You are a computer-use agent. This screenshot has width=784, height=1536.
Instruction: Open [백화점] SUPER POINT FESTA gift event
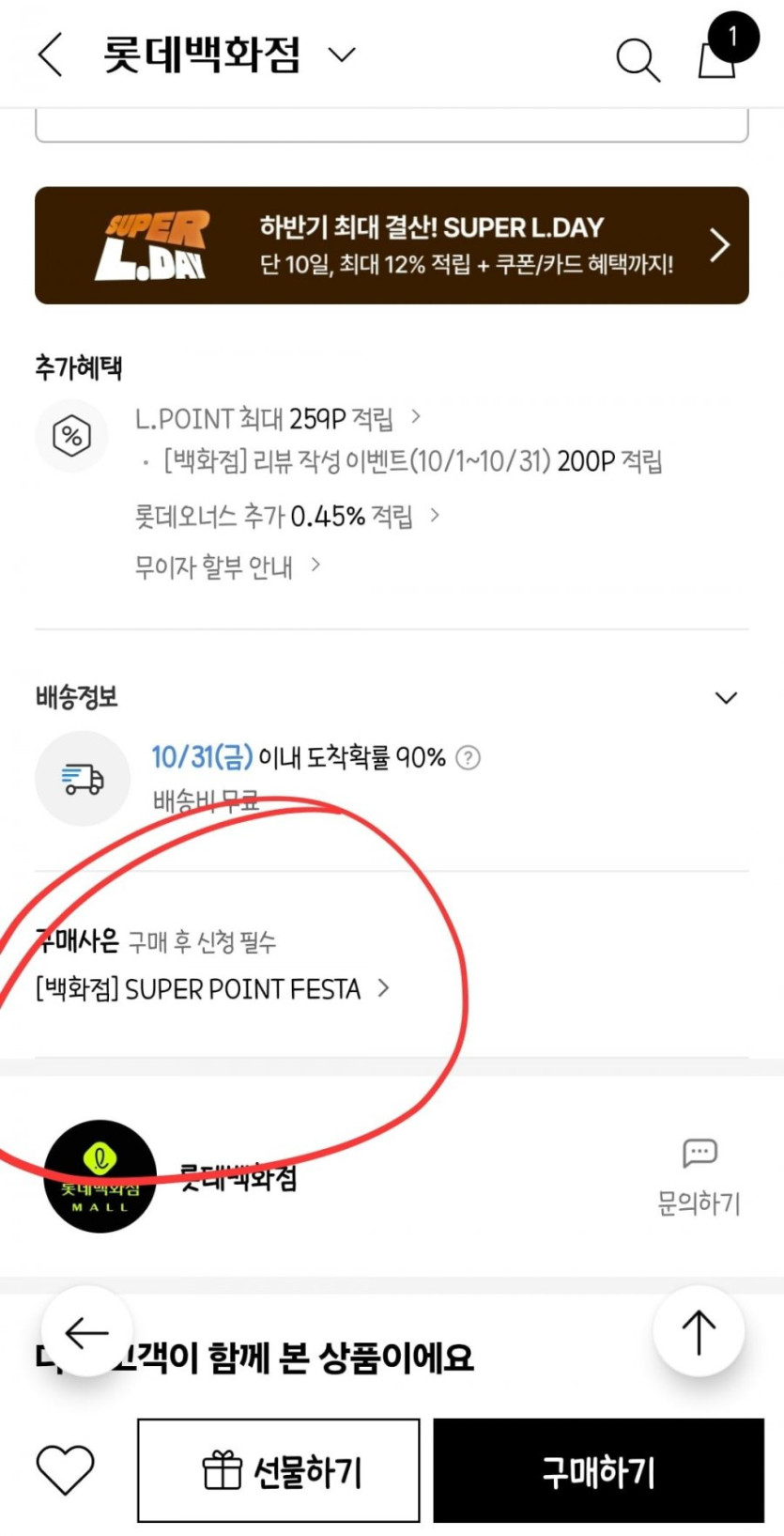(212, 988)
